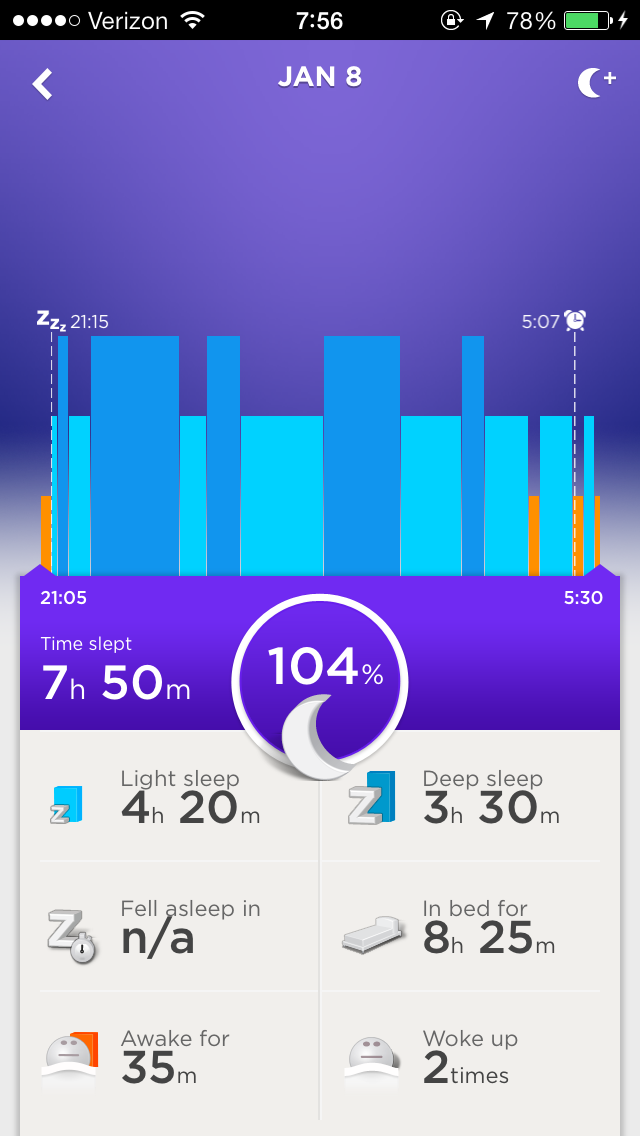Go back using the top-left arrow
The height and width of the screenshot is (1136, 640).
click(x=42, y=84)
